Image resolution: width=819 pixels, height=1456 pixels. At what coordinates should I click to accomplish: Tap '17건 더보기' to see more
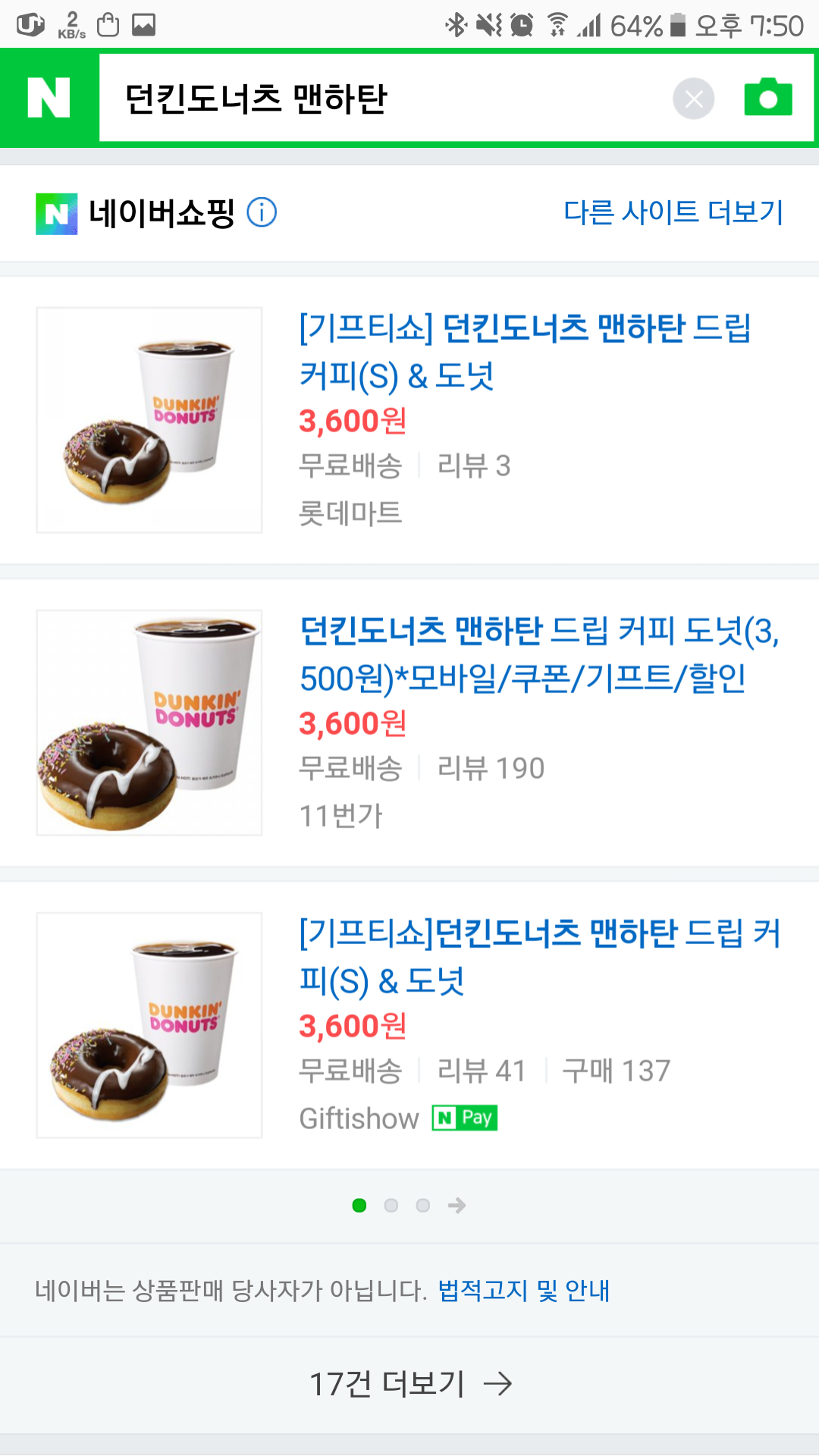[409, 1384]
